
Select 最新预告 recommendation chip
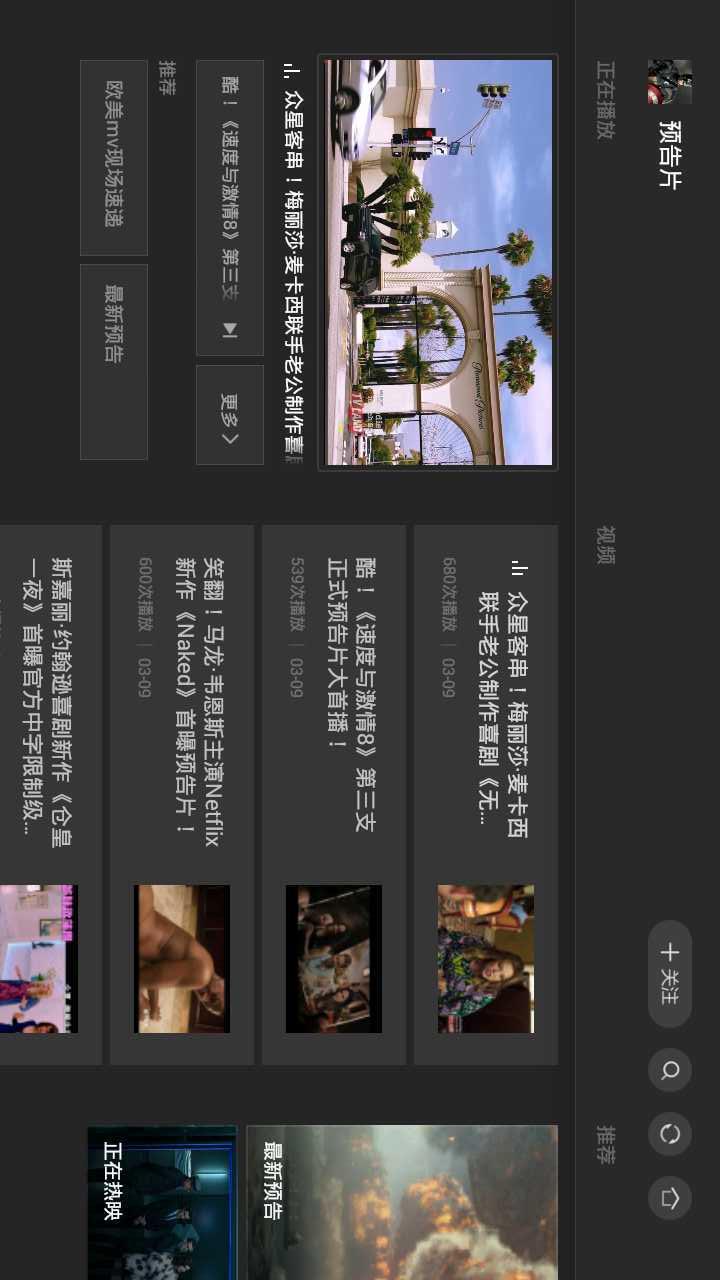click(x=114, y=362)
